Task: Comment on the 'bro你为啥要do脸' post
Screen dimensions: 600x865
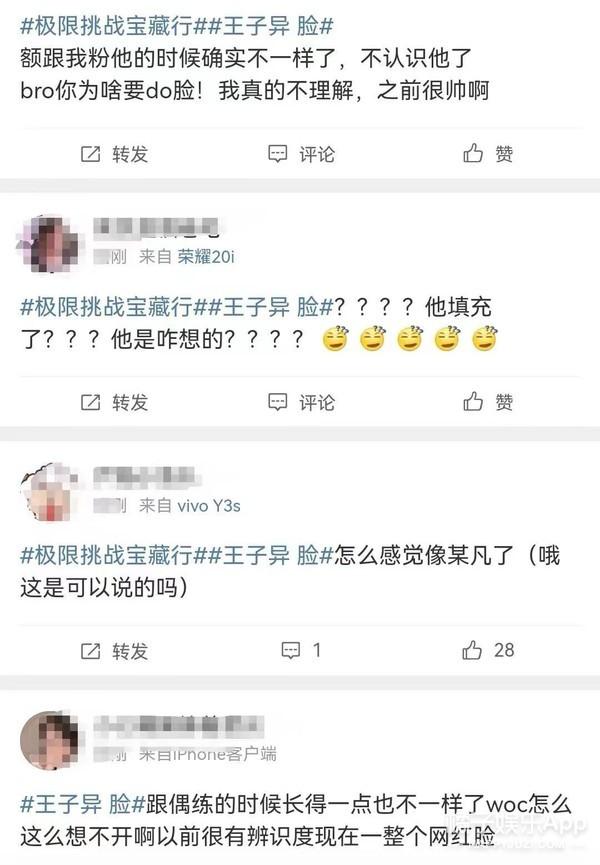Action: [301, 154]
